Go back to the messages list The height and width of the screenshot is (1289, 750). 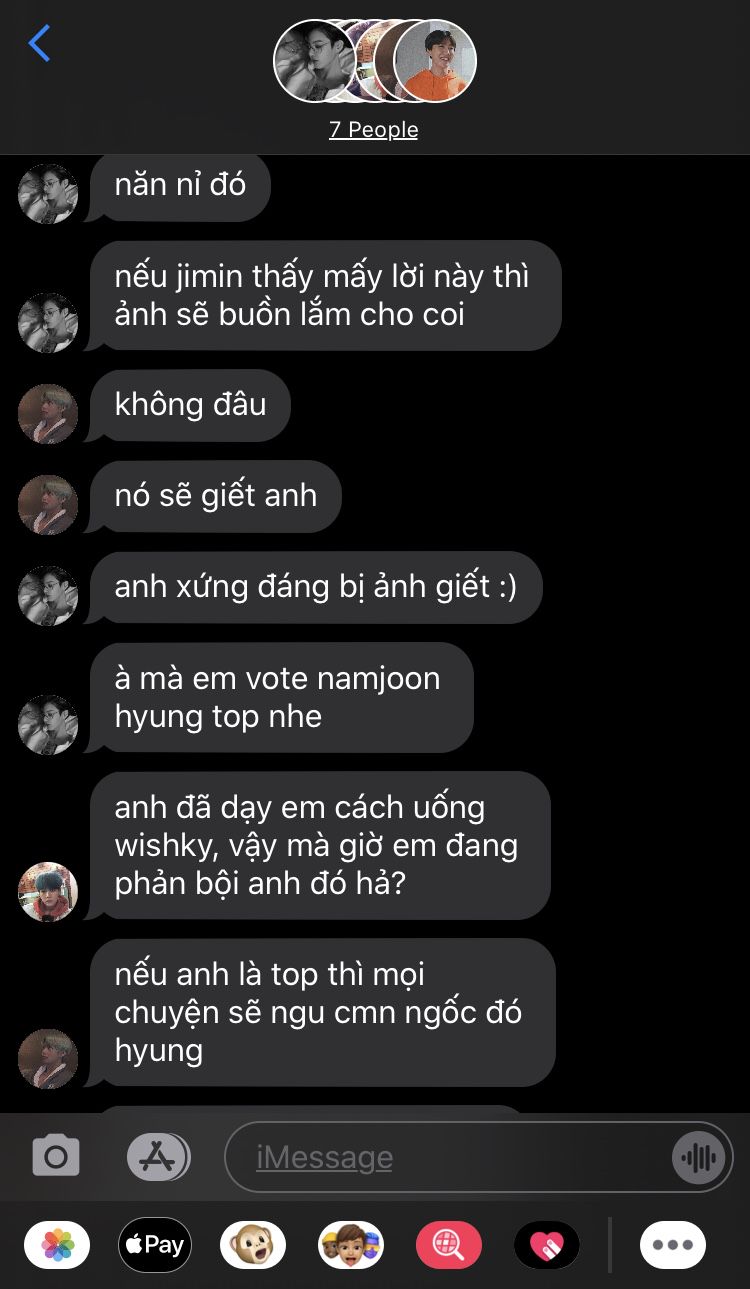point(40,44)
